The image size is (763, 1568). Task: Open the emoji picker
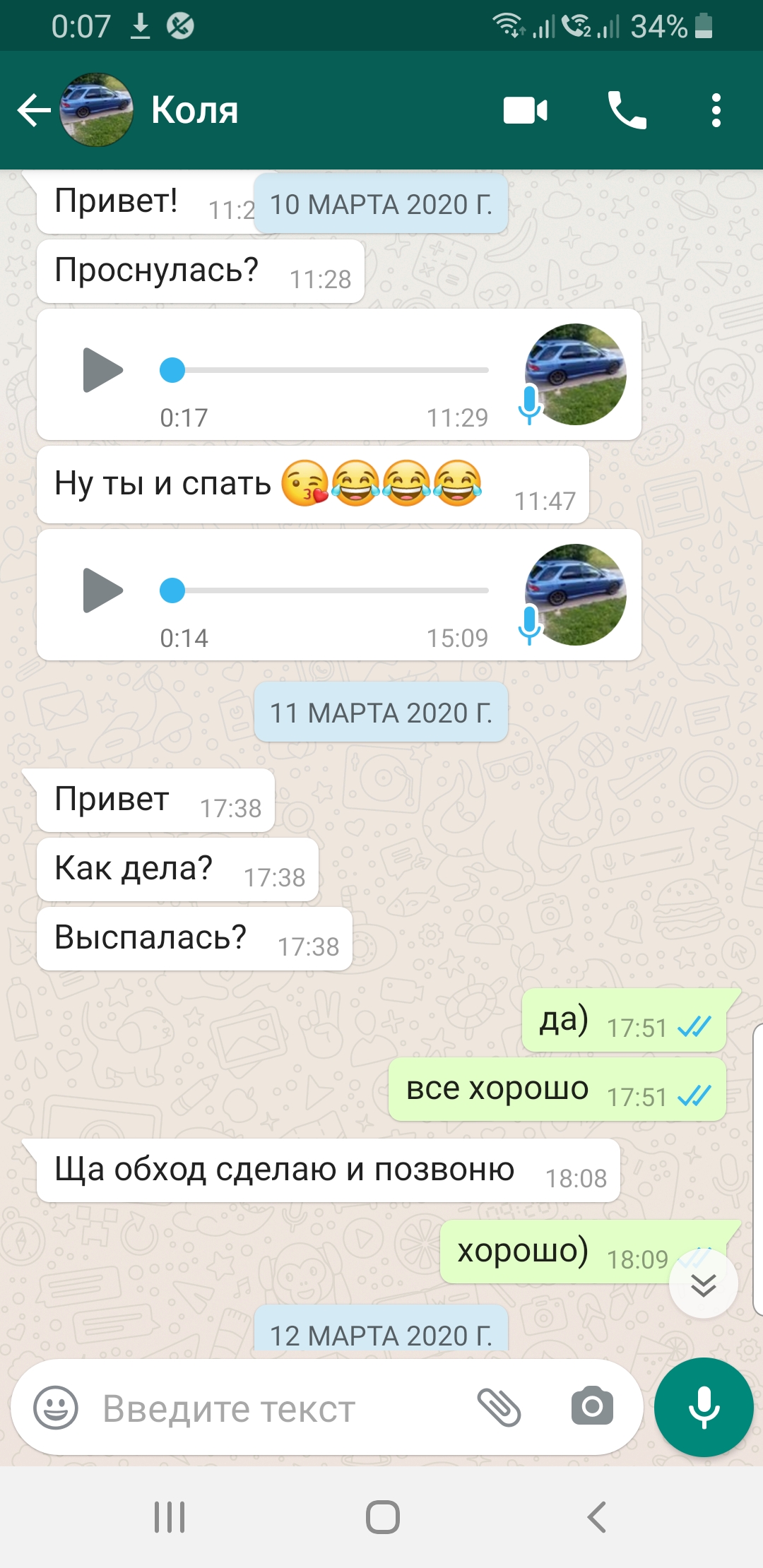pos(56,1408)
